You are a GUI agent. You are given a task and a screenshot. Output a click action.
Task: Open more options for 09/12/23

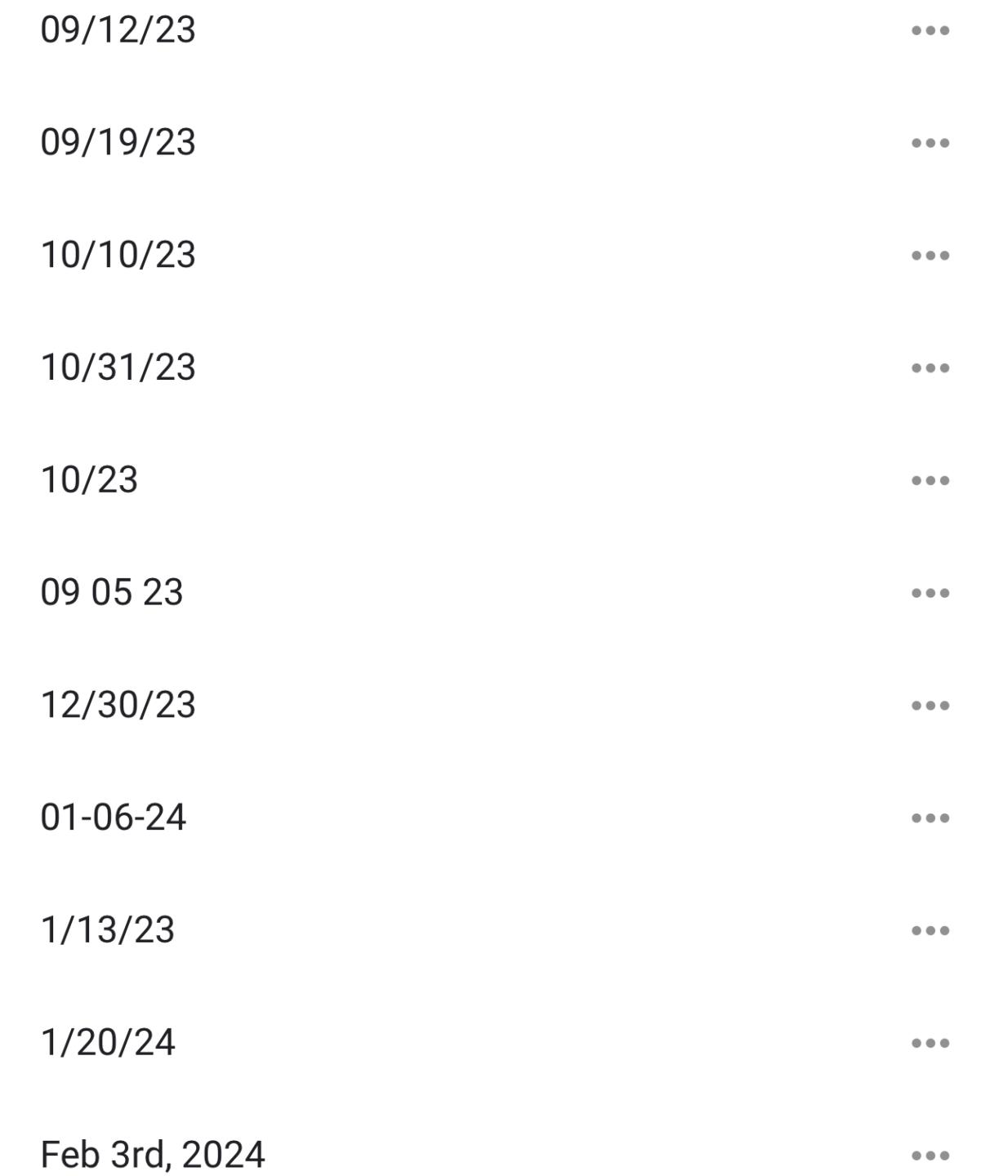930,31
